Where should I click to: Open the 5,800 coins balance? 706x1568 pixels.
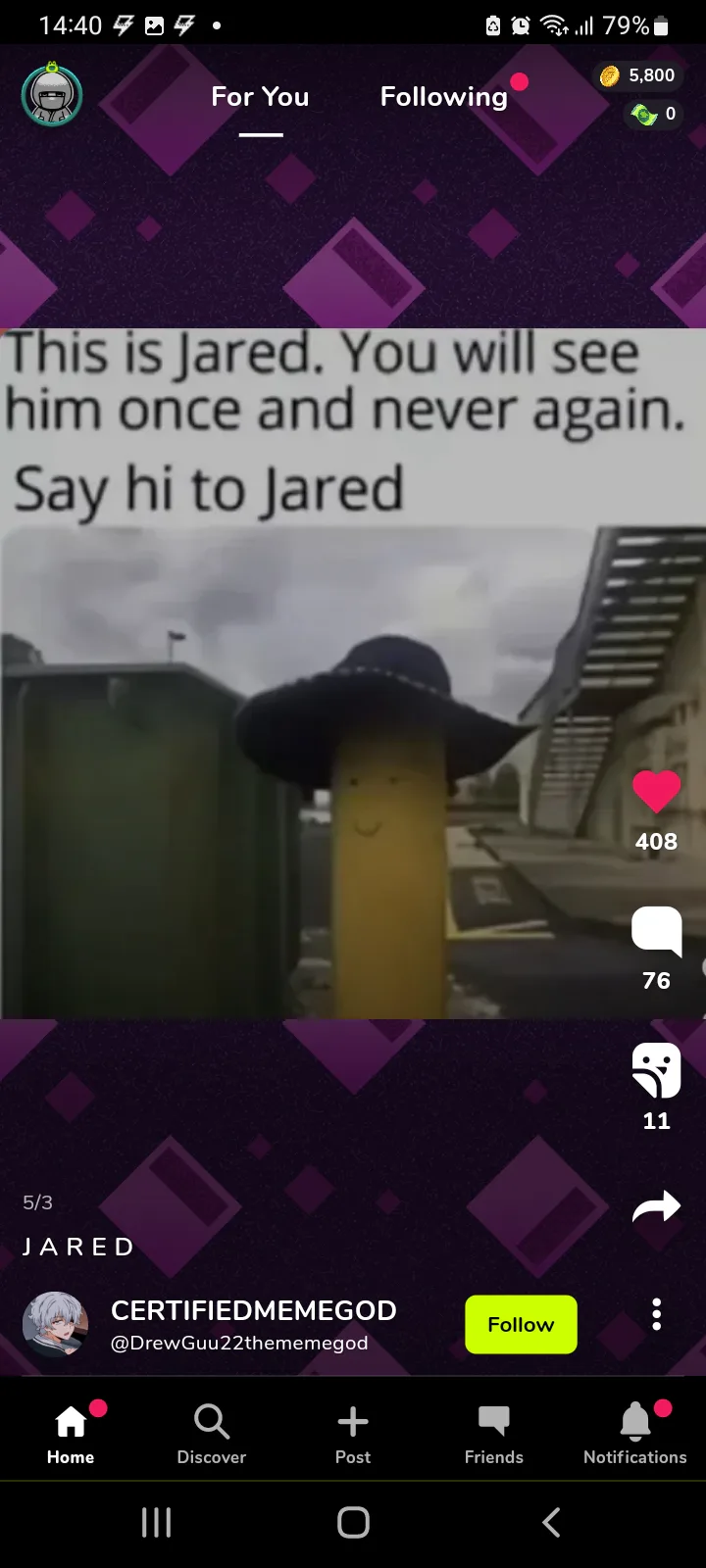coord(637,75)
